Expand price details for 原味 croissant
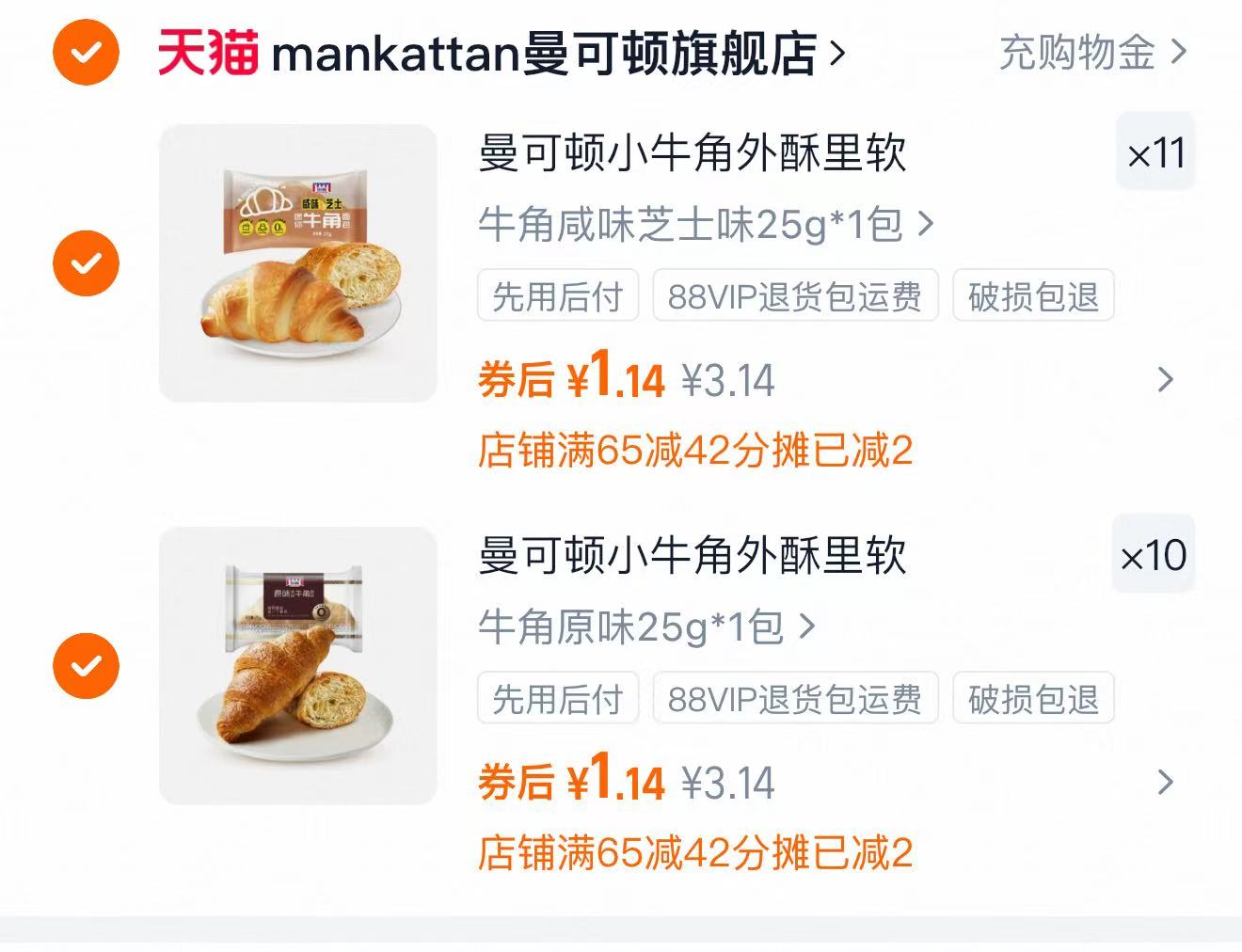 [x=1165, y=783]
